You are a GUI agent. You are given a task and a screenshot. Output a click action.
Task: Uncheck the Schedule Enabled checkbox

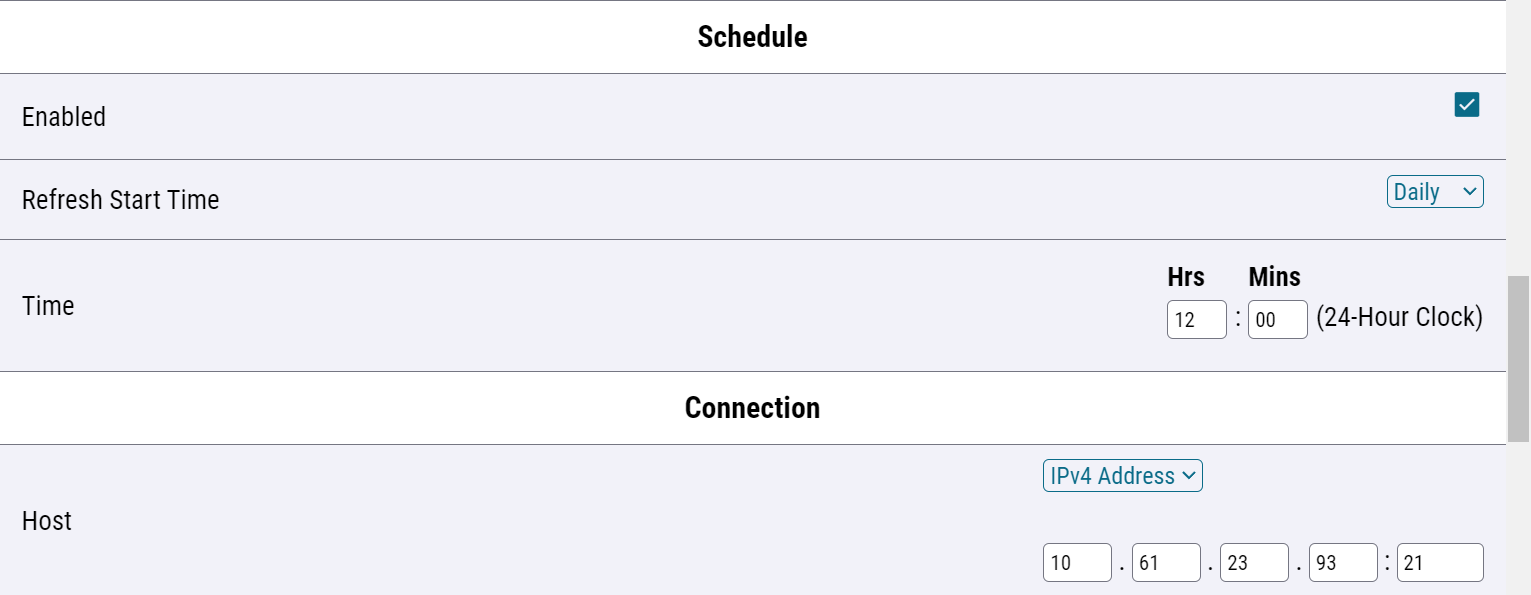point(1467,105)
